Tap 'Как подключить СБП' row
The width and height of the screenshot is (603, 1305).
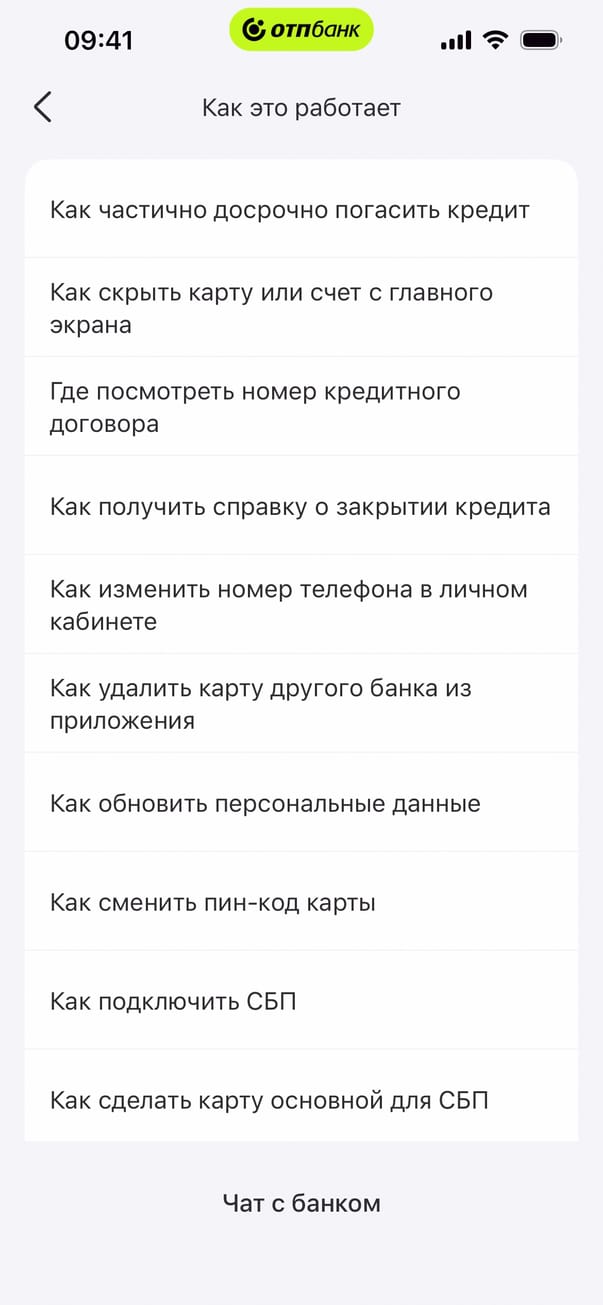coord(300,1001)
